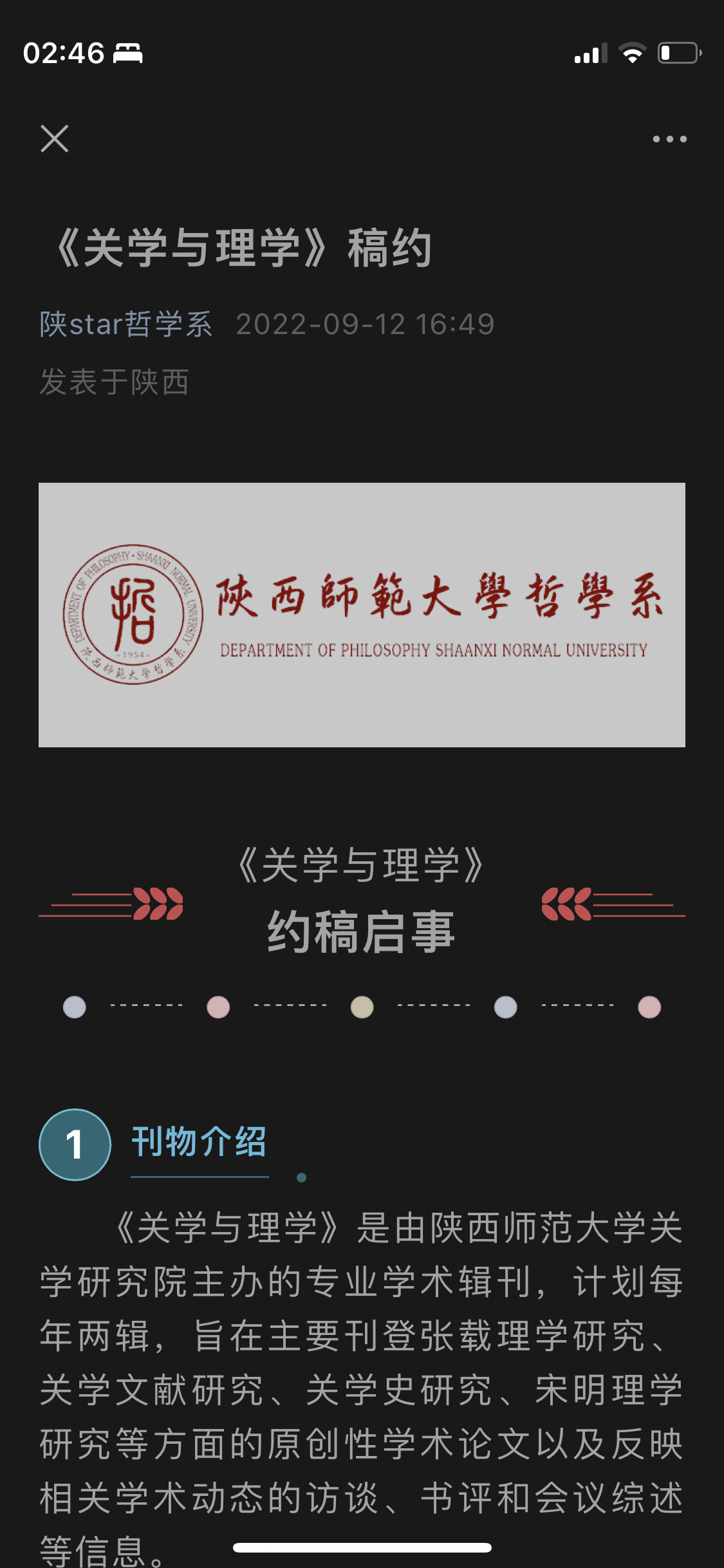This screenshot has width=724, height=1568.
Task: View the Shaanxi Normal University banner image
Action: tap(362, 615)
